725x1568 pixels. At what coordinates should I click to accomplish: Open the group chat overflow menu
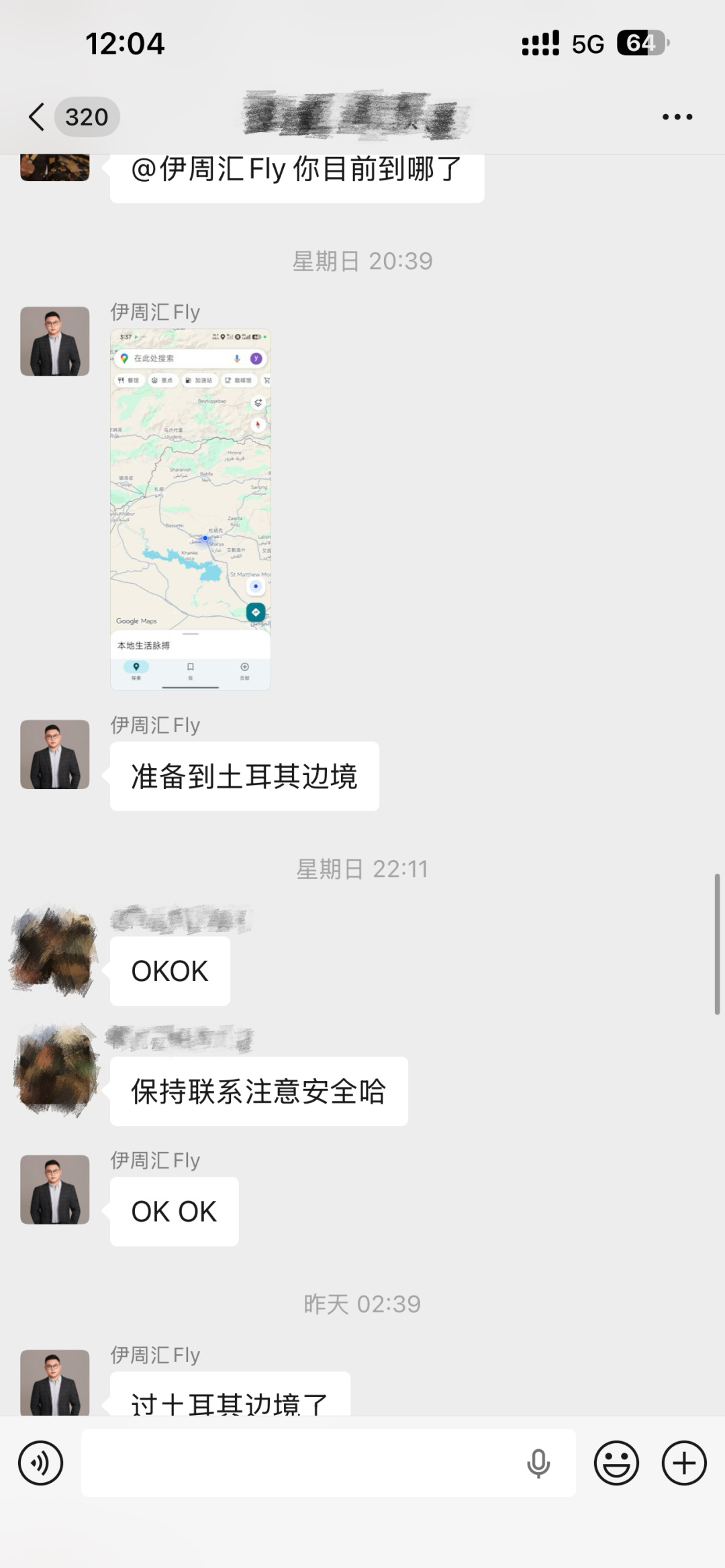point(677,117)
